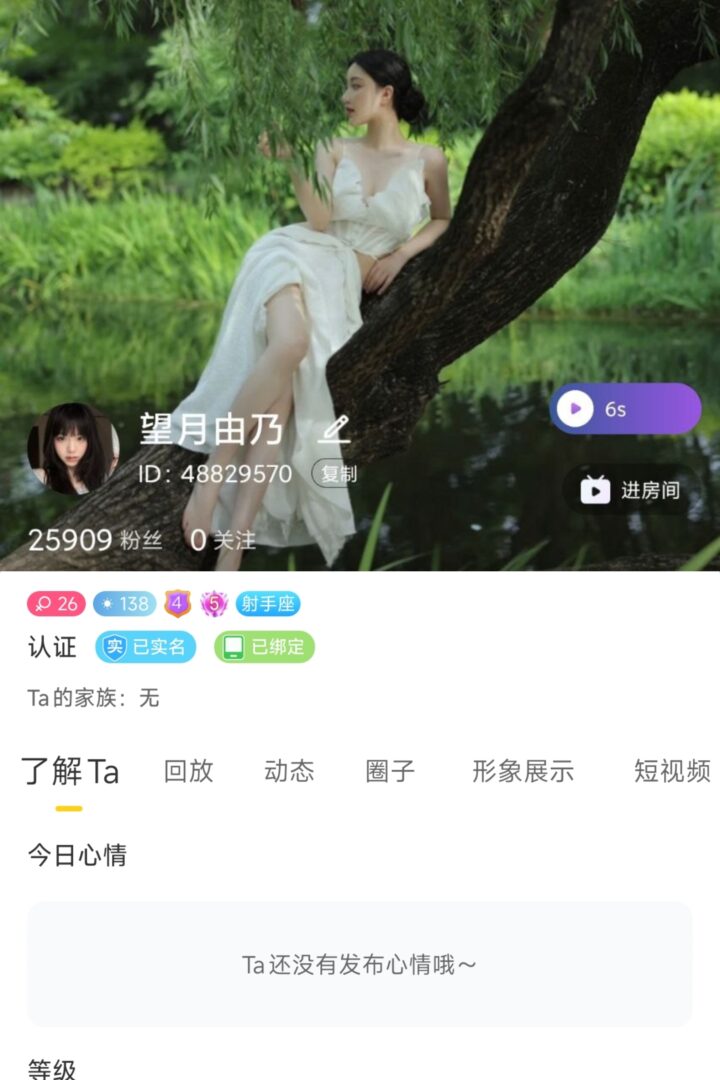The width and height of the screenshot is (720, 1080).
Task: Open the 圈子 tab
Action: 390,771
